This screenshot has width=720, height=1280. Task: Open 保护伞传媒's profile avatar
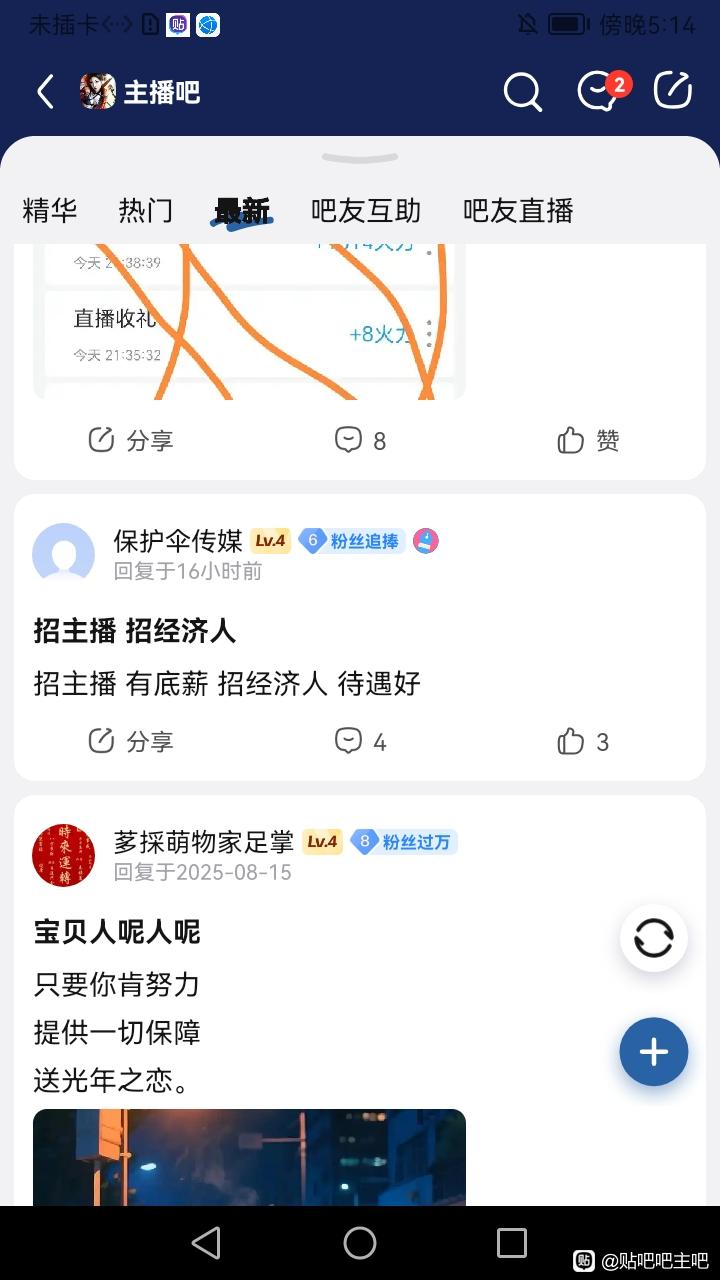click(64, 554)
